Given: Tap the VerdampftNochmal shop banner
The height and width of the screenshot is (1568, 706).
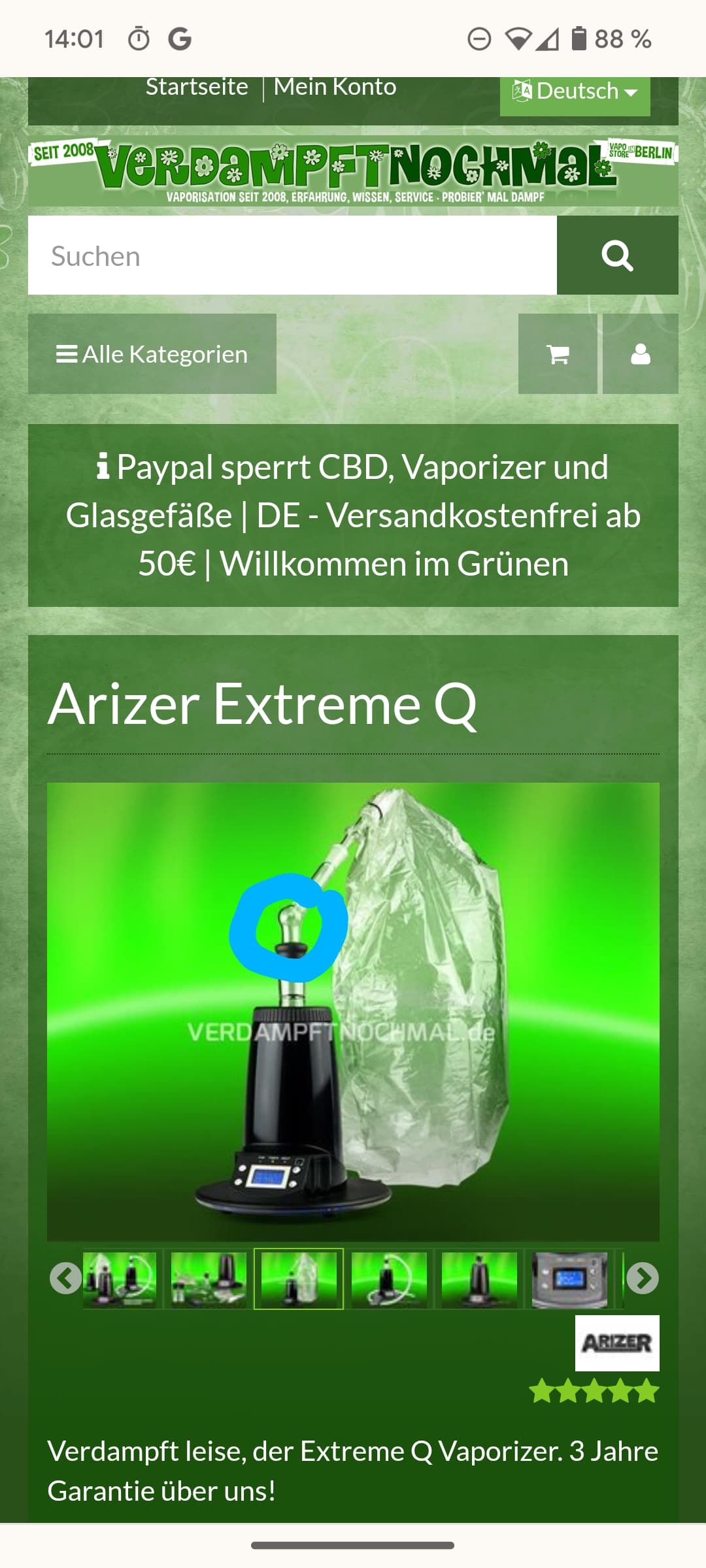Looking at the screenshot, I should coord(353,170).
